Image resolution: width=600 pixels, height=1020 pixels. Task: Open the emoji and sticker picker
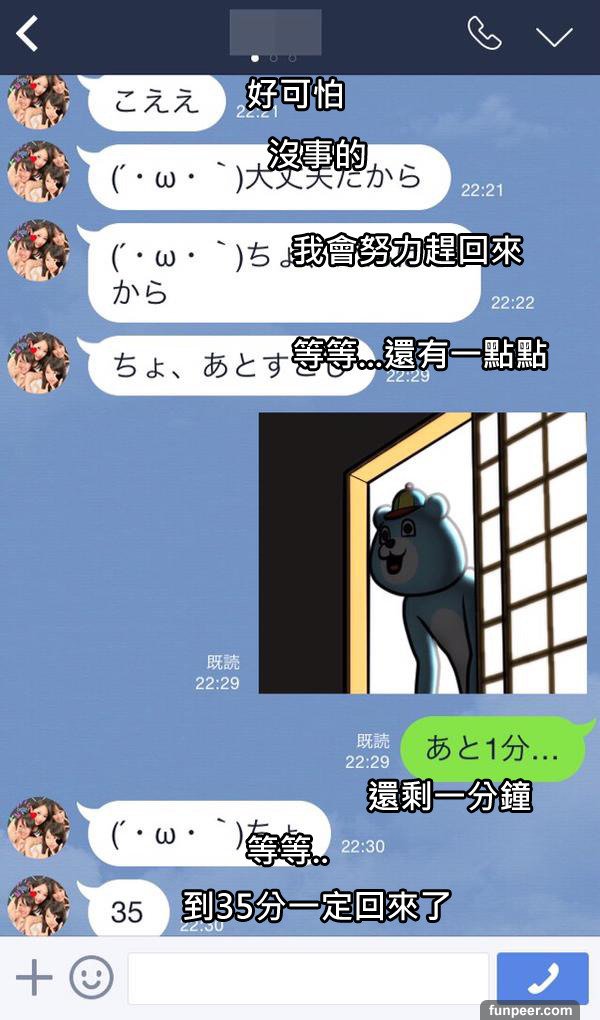[x=91, y=977]
